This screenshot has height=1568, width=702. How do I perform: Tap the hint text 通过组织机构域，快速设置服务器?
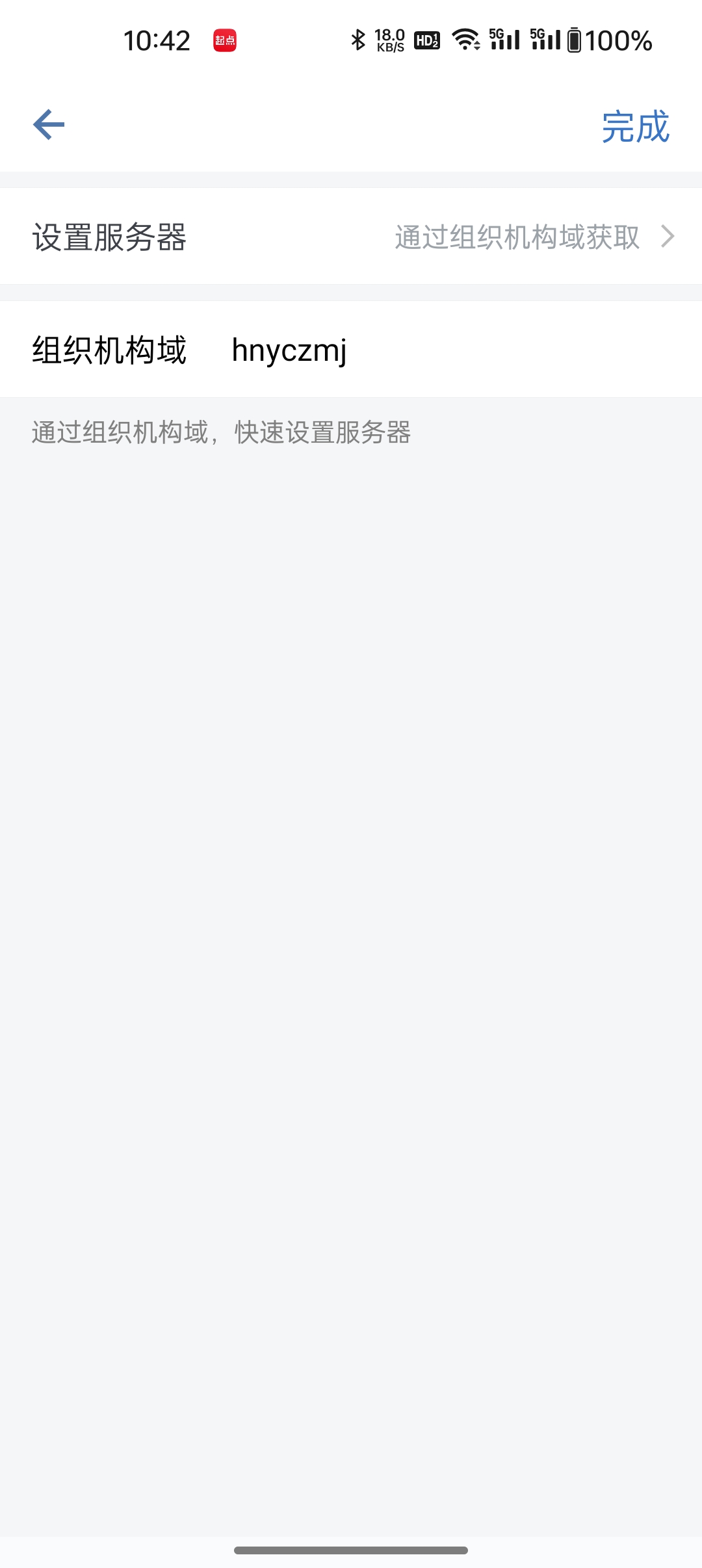(x=221, y=431)
